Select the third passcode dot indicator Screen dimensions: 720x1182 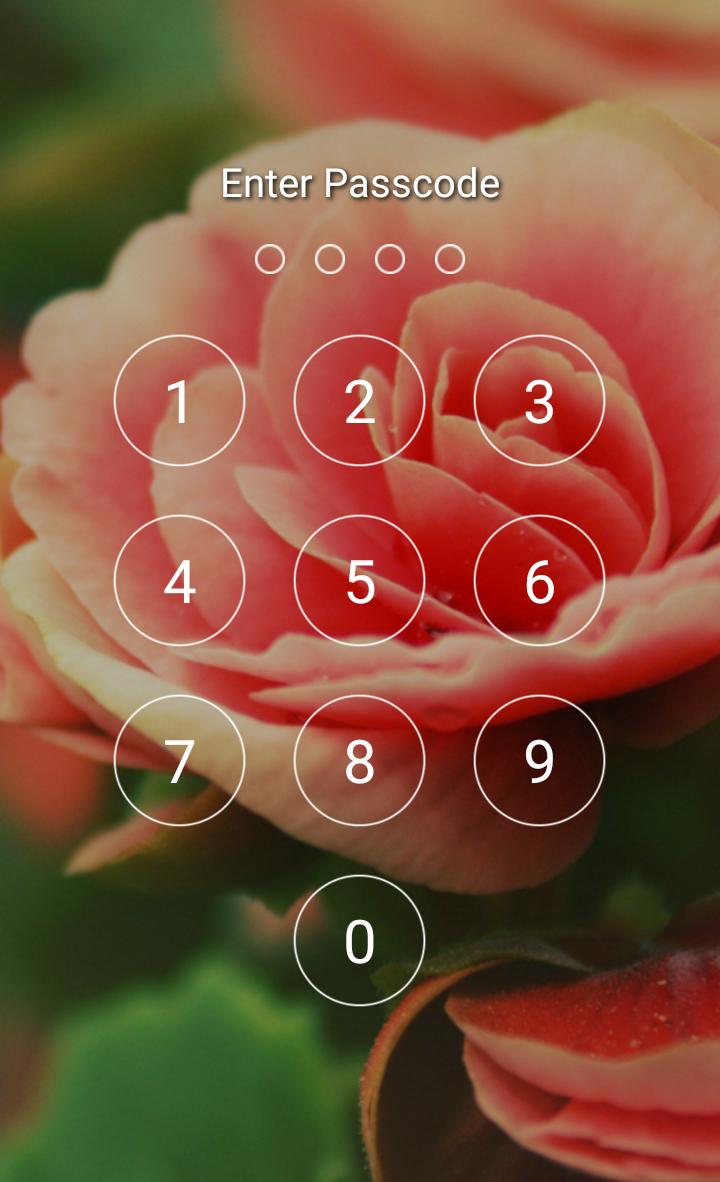[388, 258]
